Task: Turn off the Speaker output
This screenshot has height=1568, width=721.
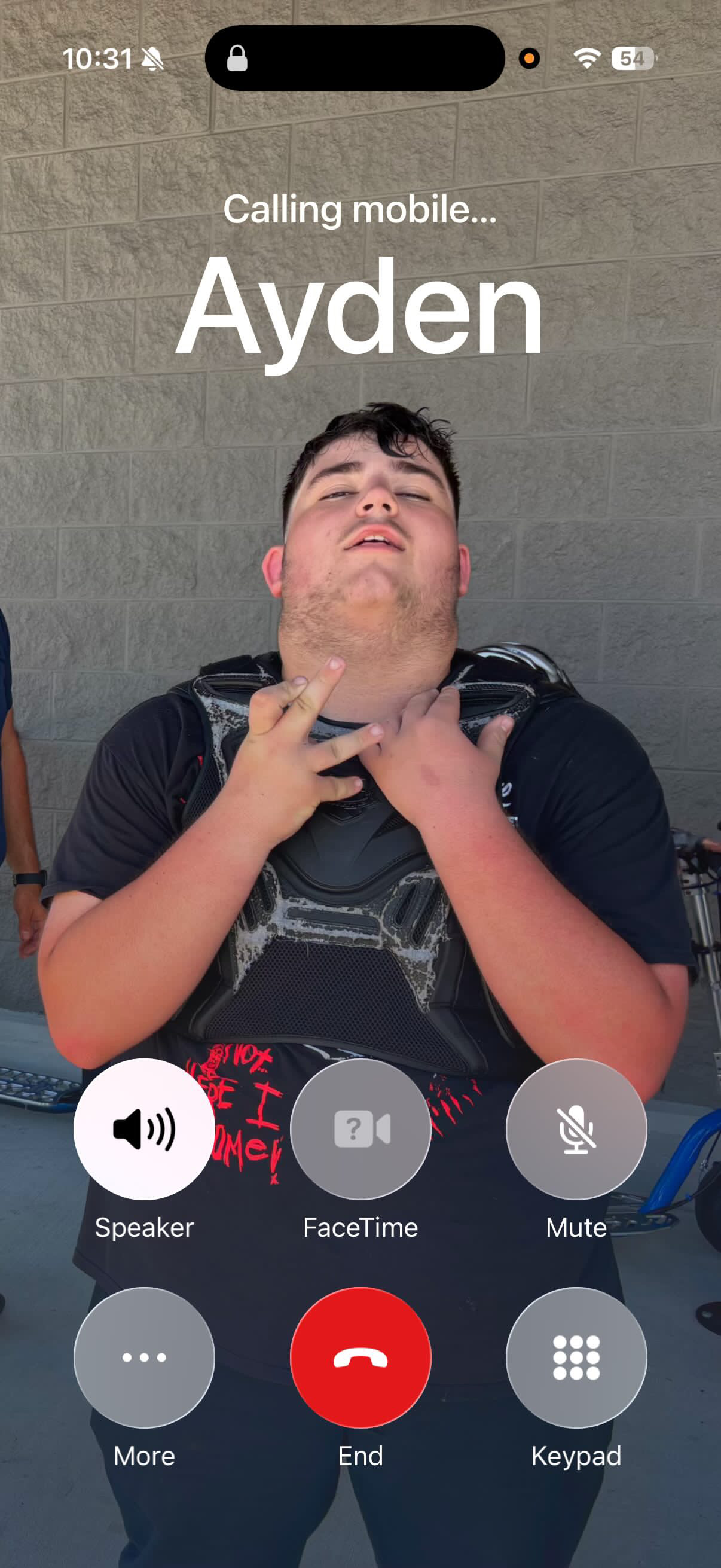Action: tap(144, 1129)
